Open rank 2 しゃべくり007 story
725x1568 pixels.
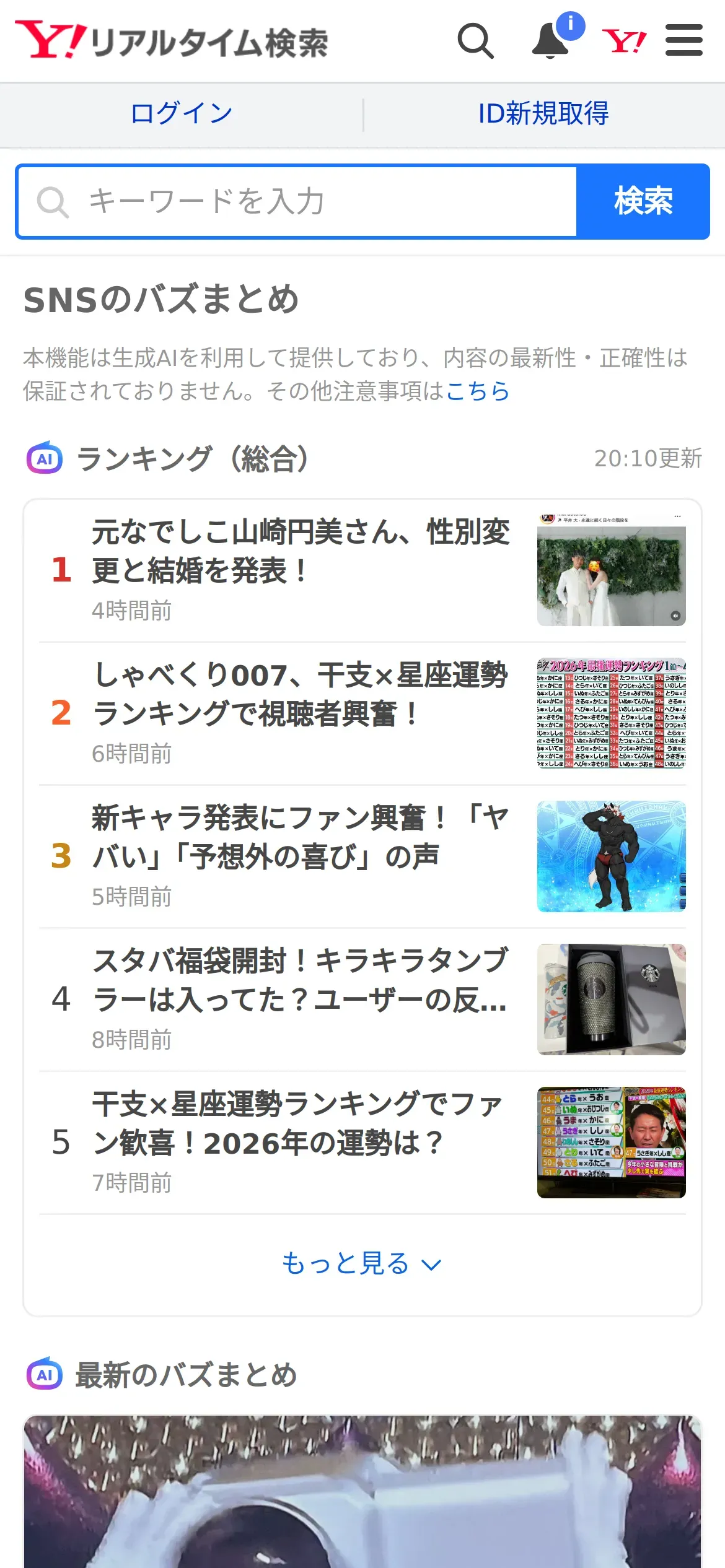(301, 694)
